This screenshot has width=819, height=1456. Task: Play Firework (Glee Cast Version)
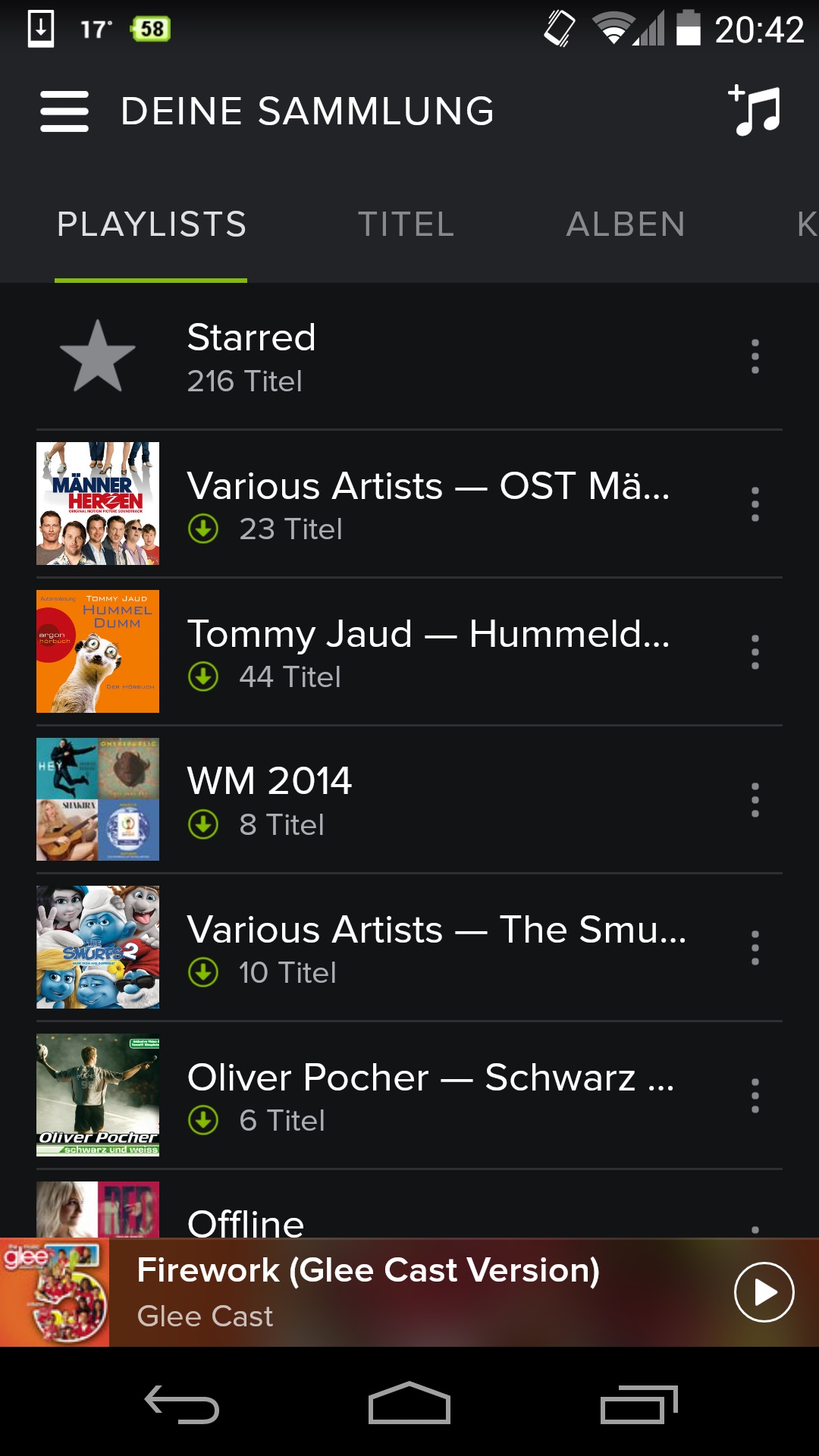click(764, 1292)
